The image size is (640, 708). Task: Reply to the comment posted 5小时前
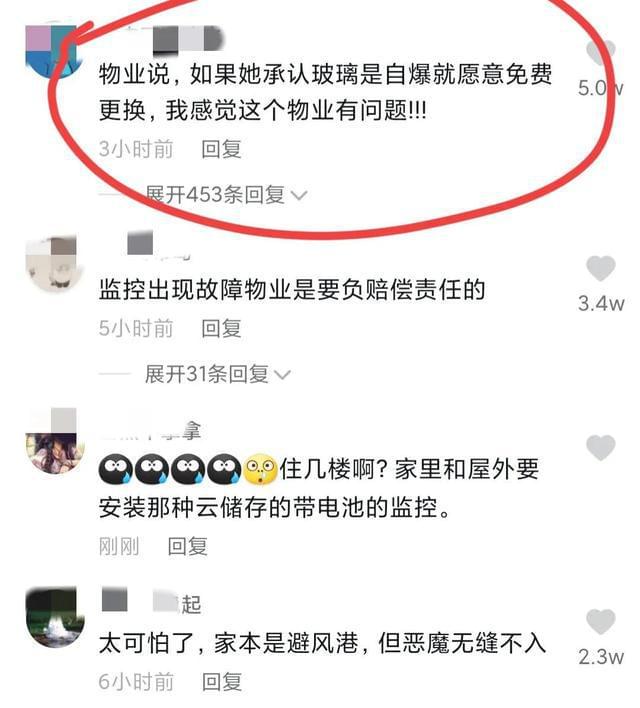[x=221, y=328]
